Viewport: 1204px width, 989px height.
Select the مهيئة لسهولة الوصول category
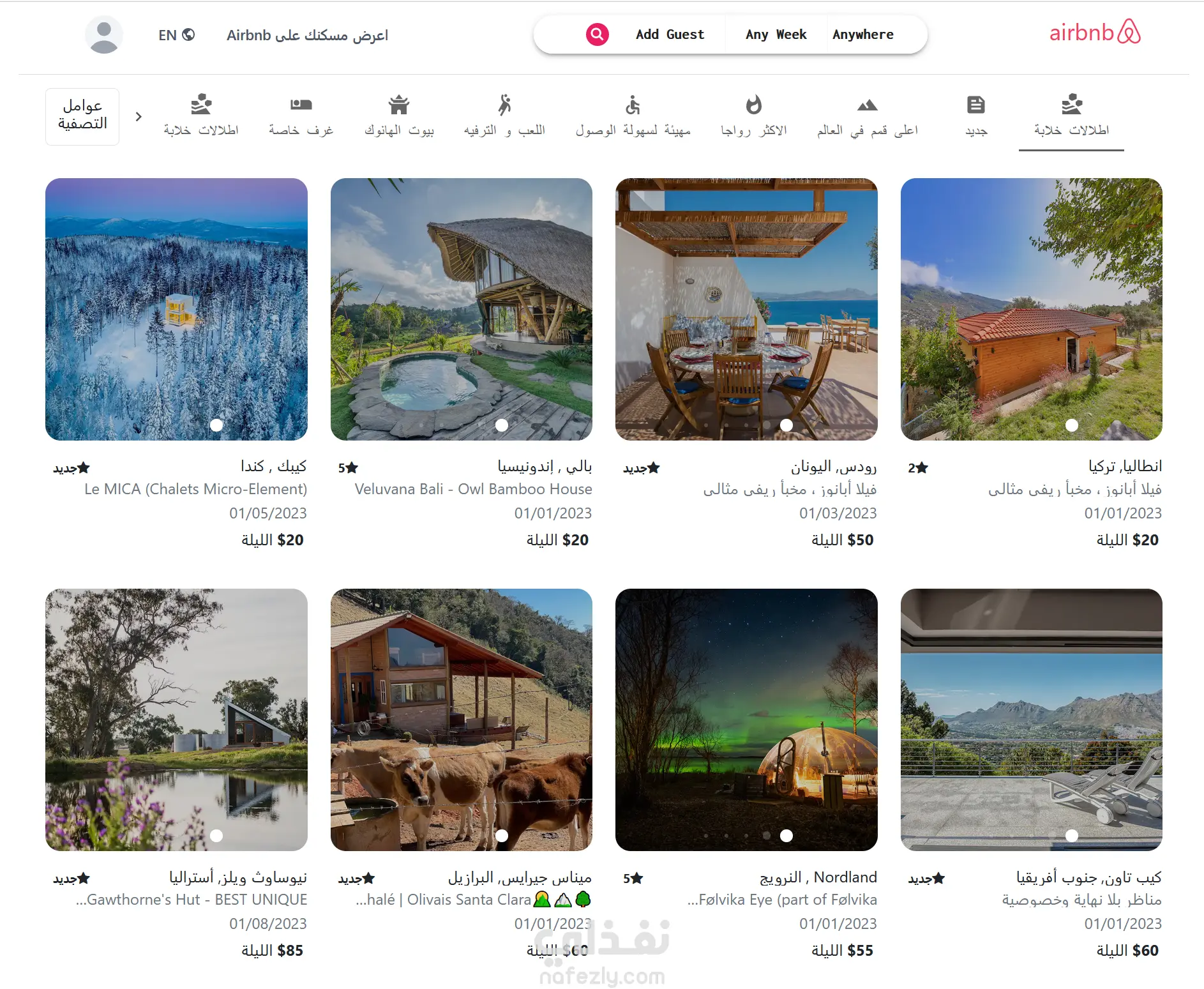[633, 116]
